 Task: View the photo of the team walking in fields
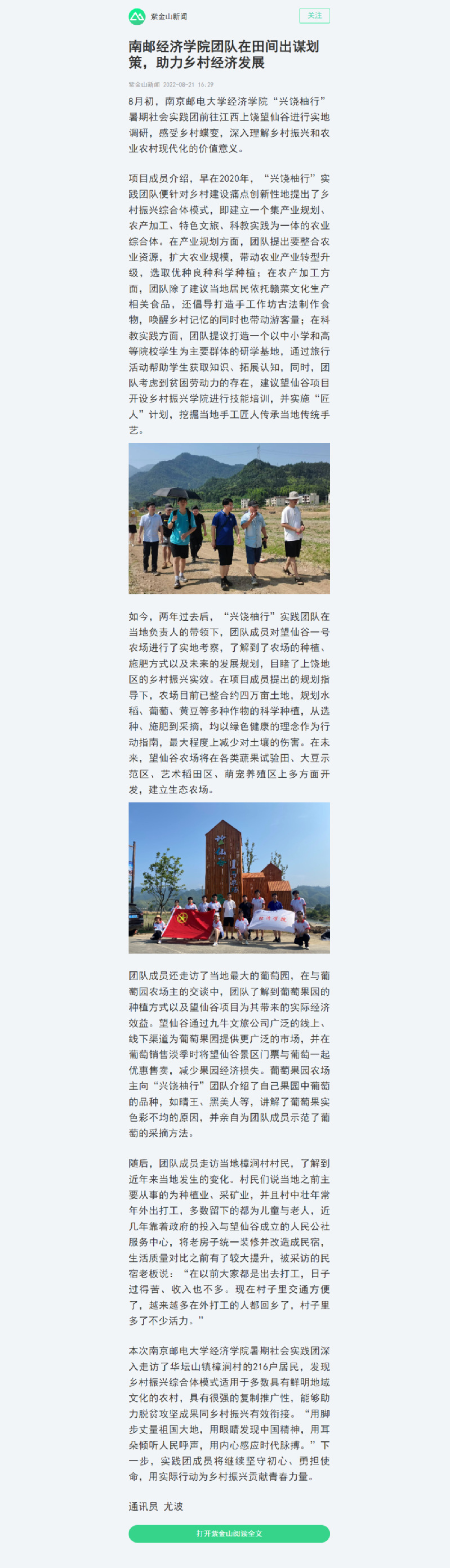point(229,518)
